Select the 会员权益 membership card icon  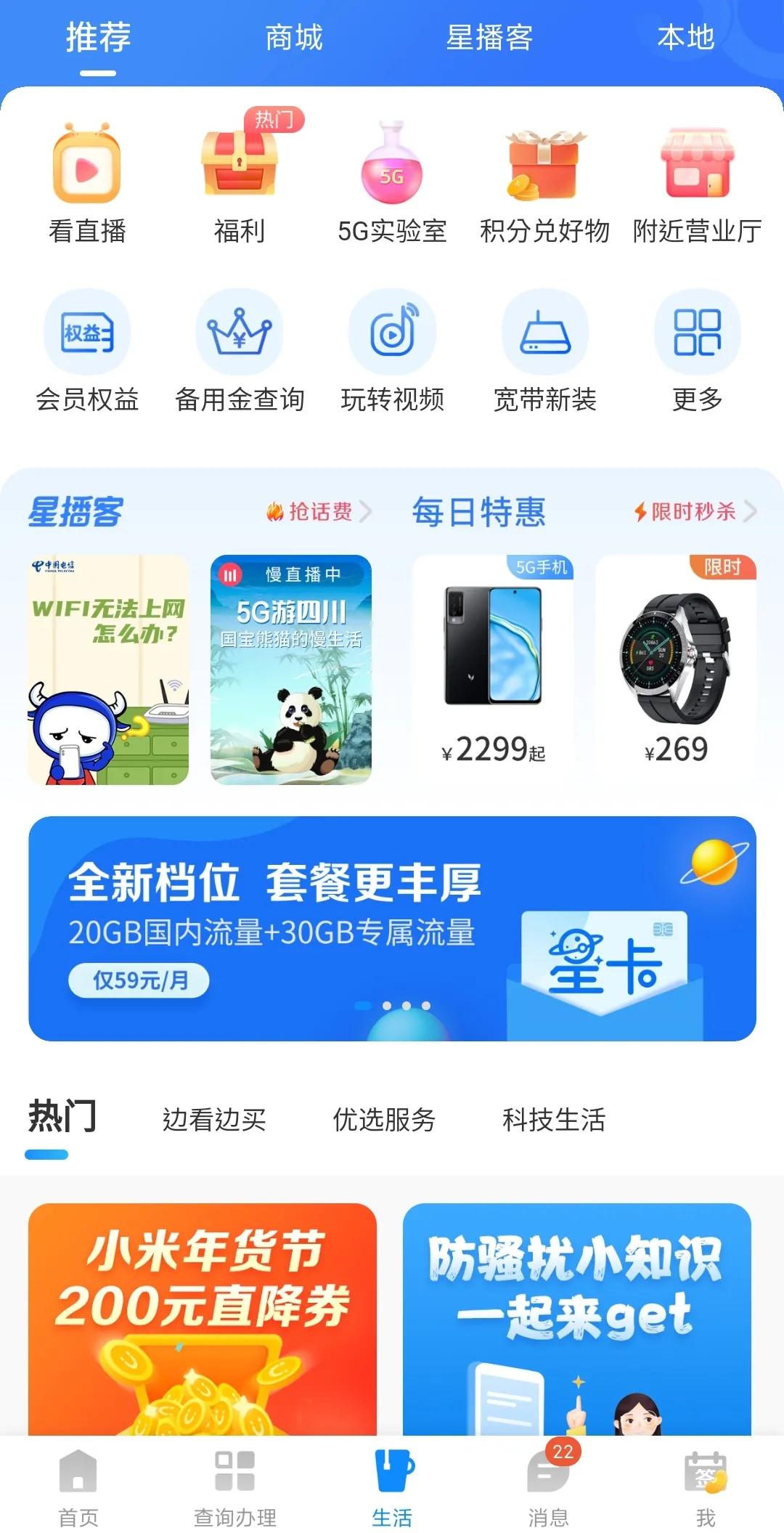[88, 334]
